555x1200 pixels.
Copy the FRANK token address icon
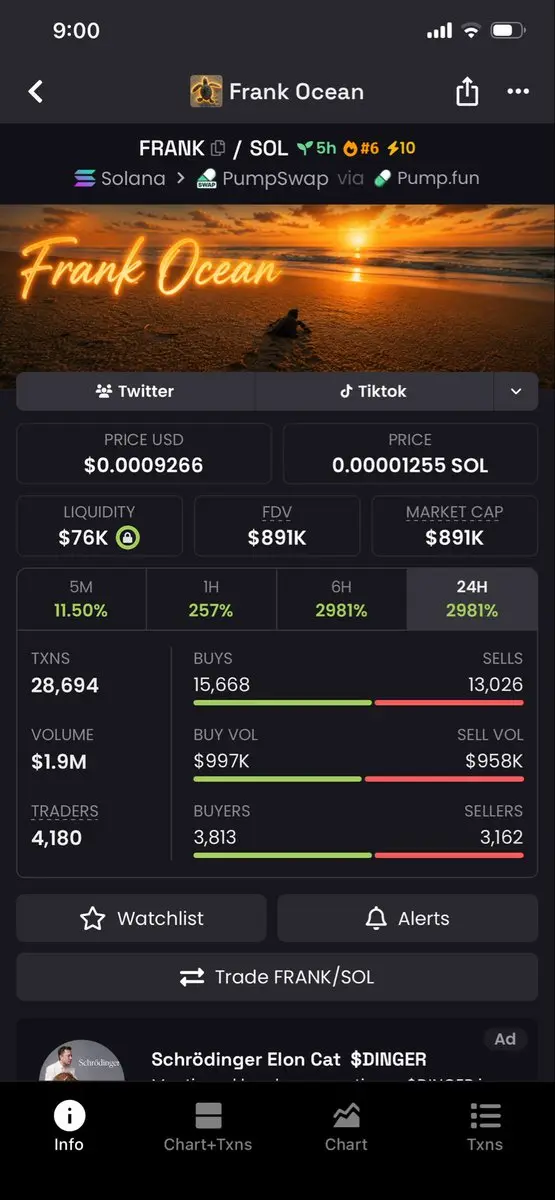(218, 149)
